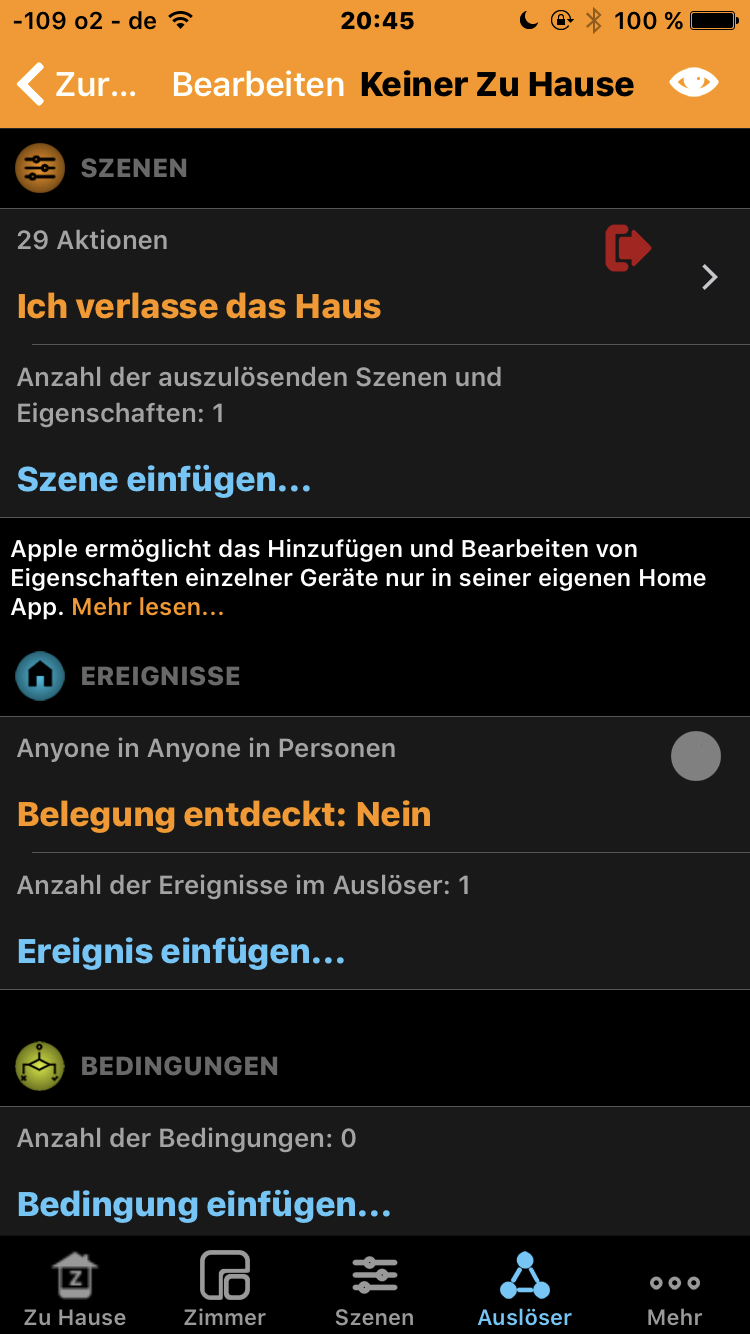Tap the eye icon in the header
The image size is (750, 1334).
693,84
